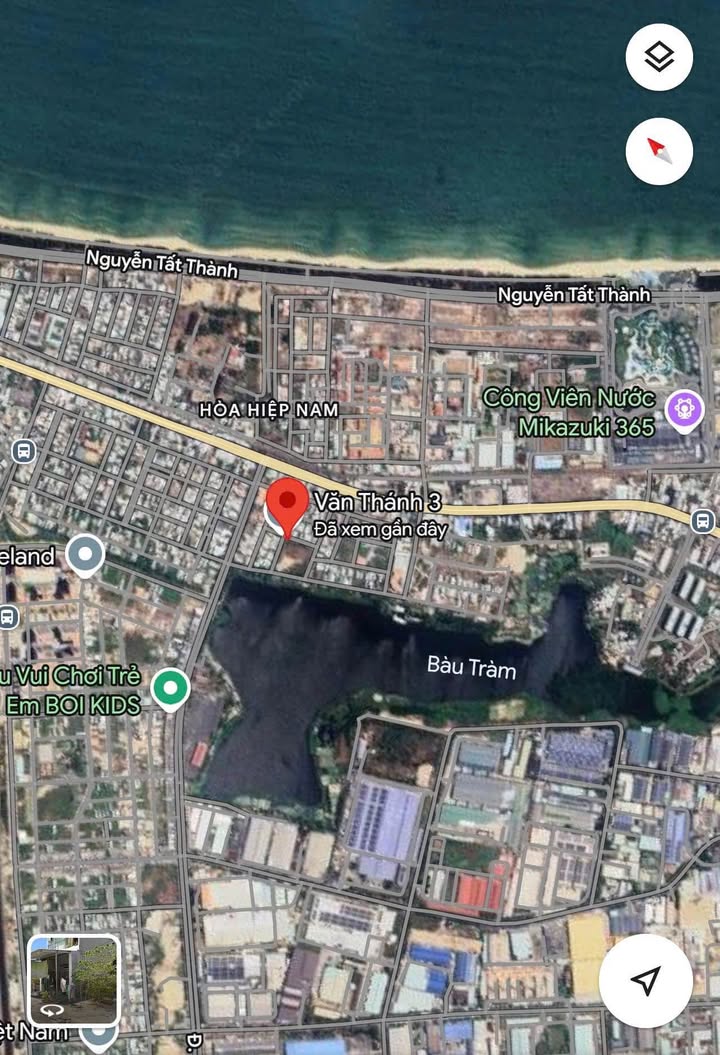
Task: Open Công Viên Nước Mikazuki 365 place marker
Action: (685, 410)
